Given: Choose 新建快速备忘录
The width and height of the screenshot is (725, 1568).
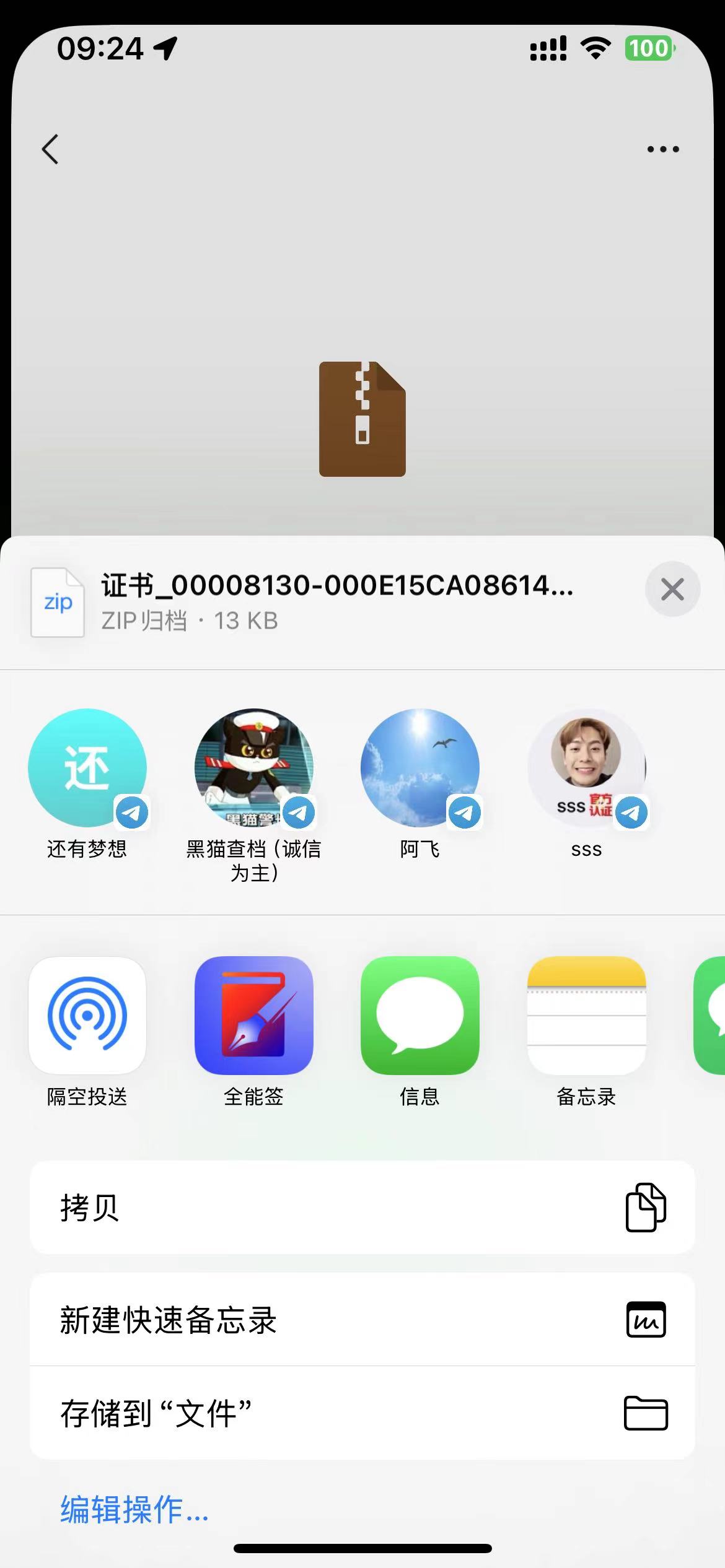Looking at the screenshot, I should (x=362, y=1320).
